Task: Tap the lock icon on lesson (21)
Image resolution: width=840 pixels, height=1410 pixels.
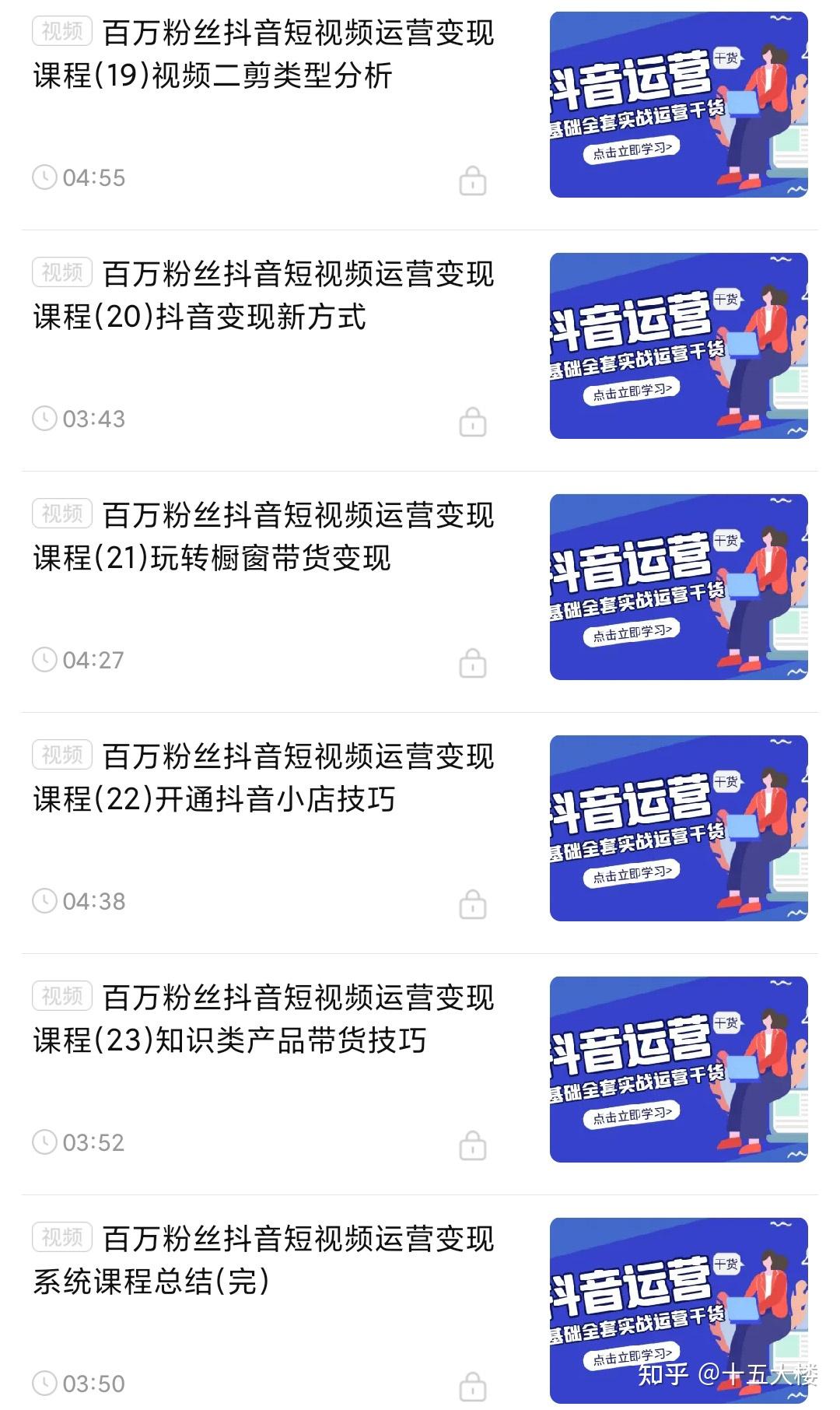Action: coord(472,662)
